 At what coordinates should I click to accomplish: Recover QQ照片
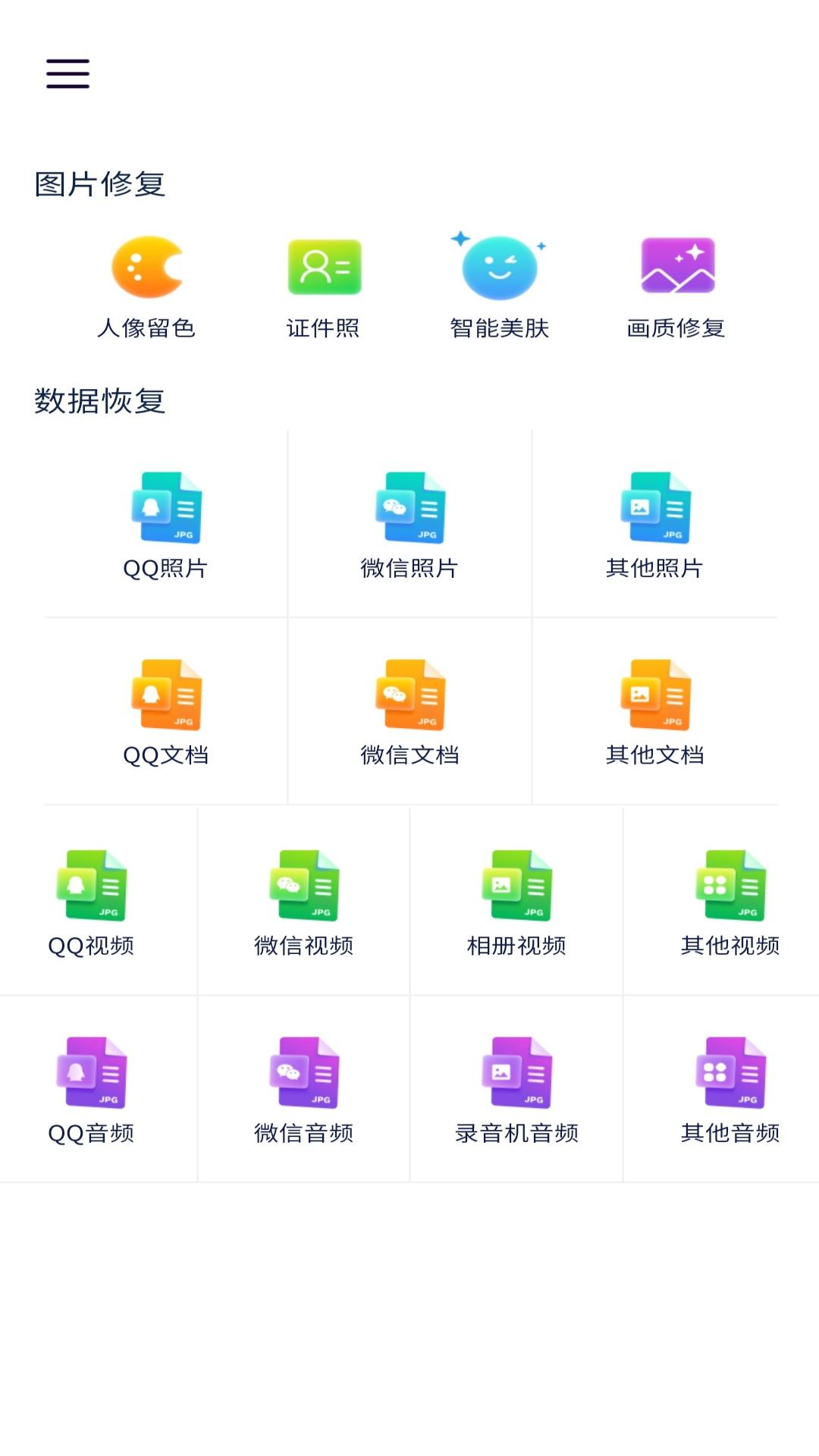pyautogui.click(x=166, y=525)
